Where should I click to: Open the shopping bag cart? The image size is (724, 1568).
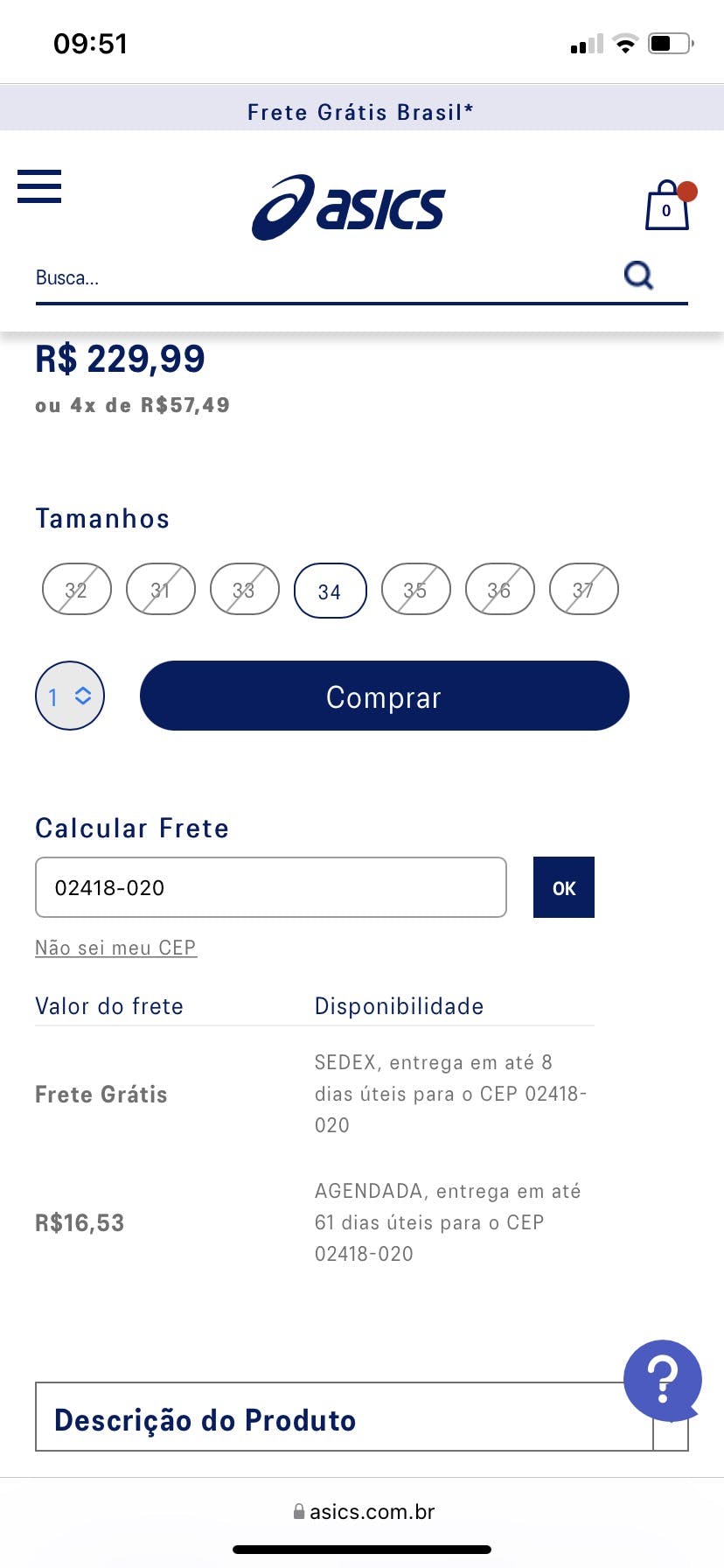[x=667, y=206]
